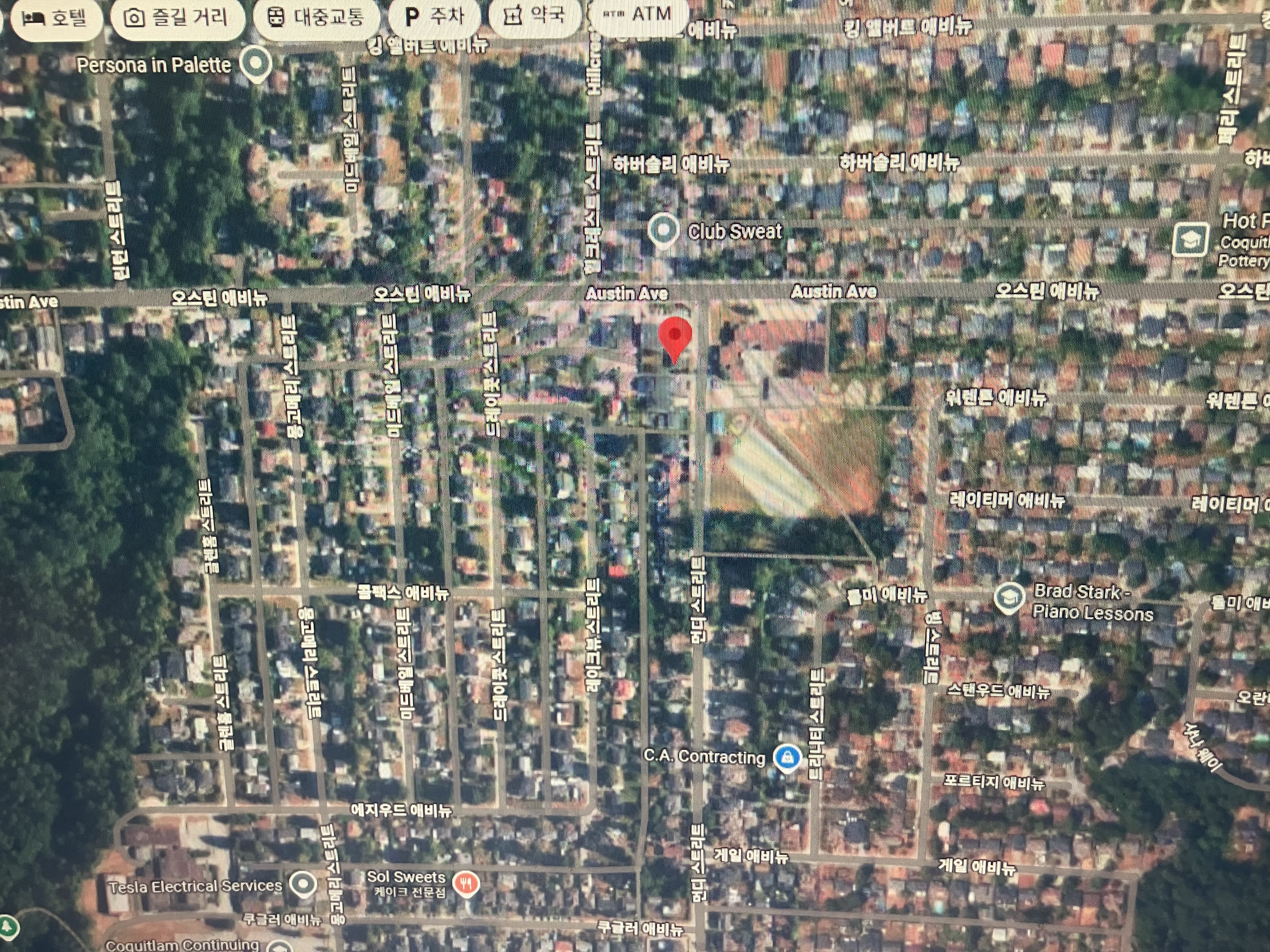
Task: Open Sol Sweets restaurant marker
Action: (466, 884)
